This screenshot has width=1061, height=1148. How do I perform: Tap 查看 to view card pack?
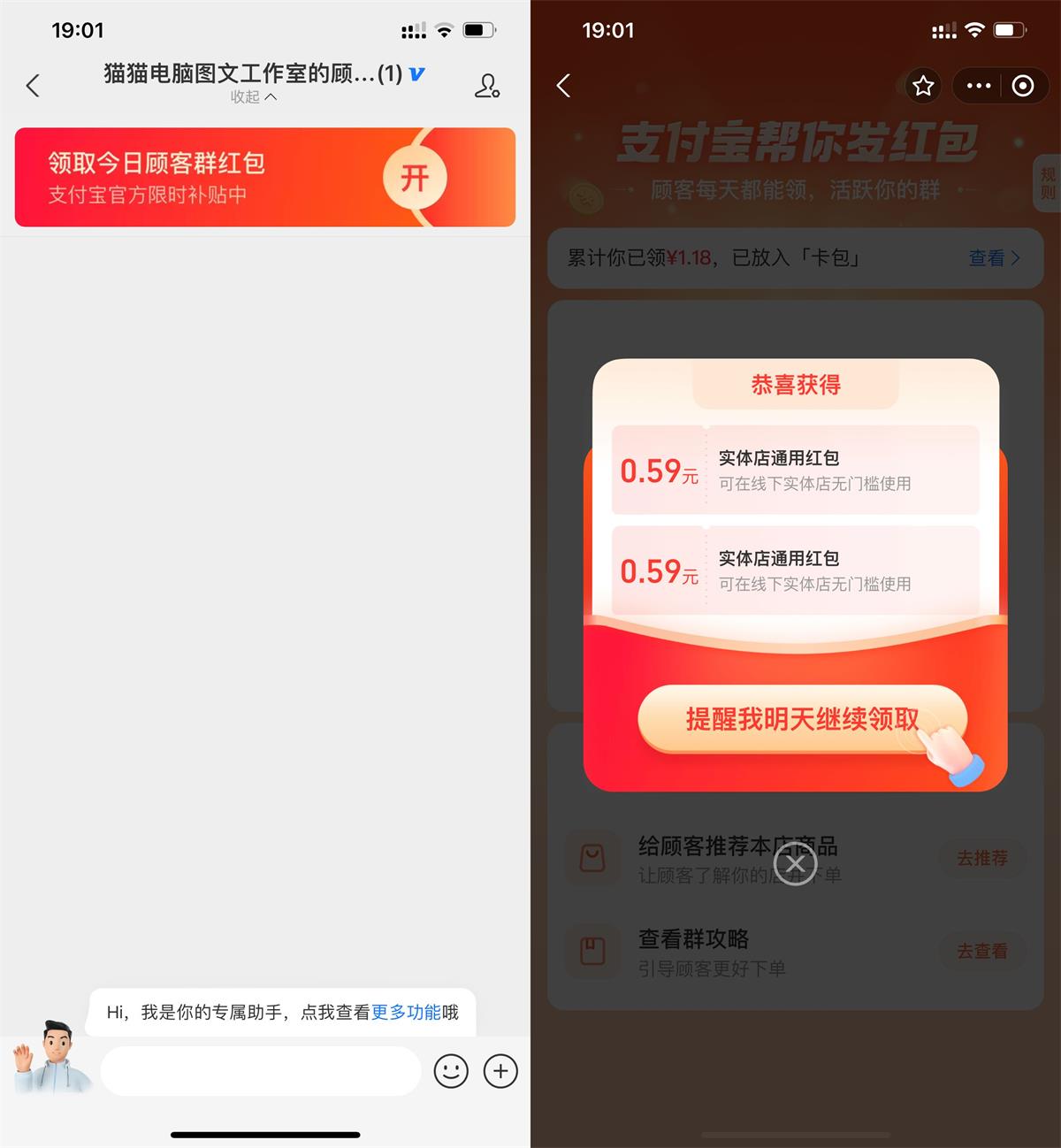(994, 258)
